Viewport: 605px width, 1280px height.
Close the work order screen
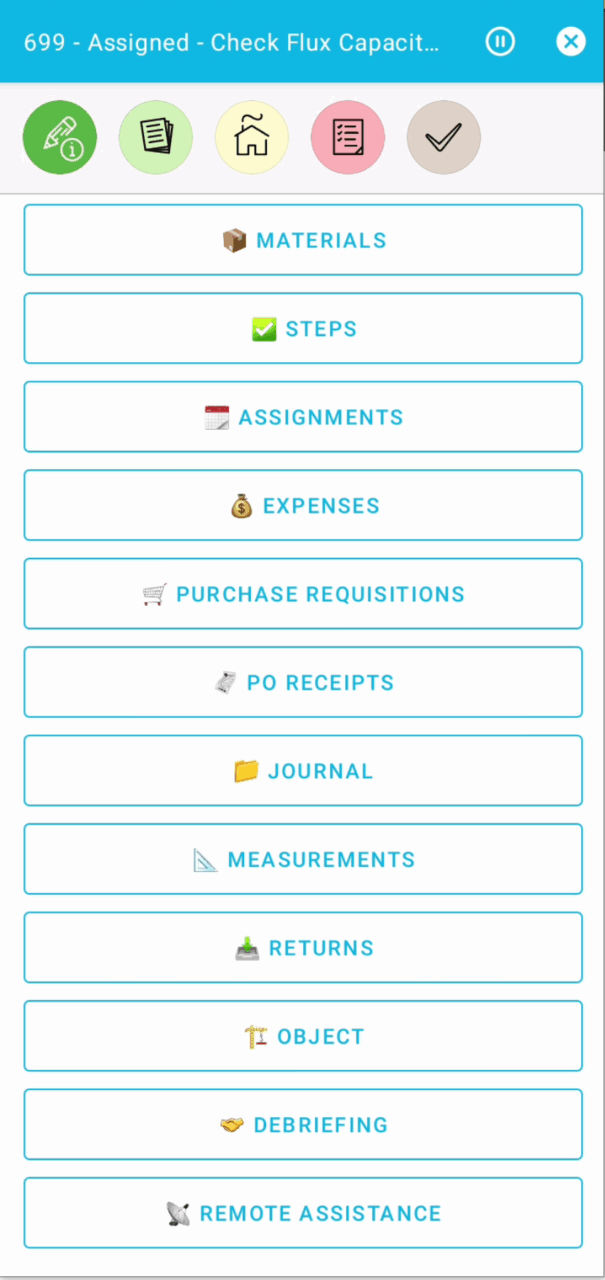(x=570, y=41)
